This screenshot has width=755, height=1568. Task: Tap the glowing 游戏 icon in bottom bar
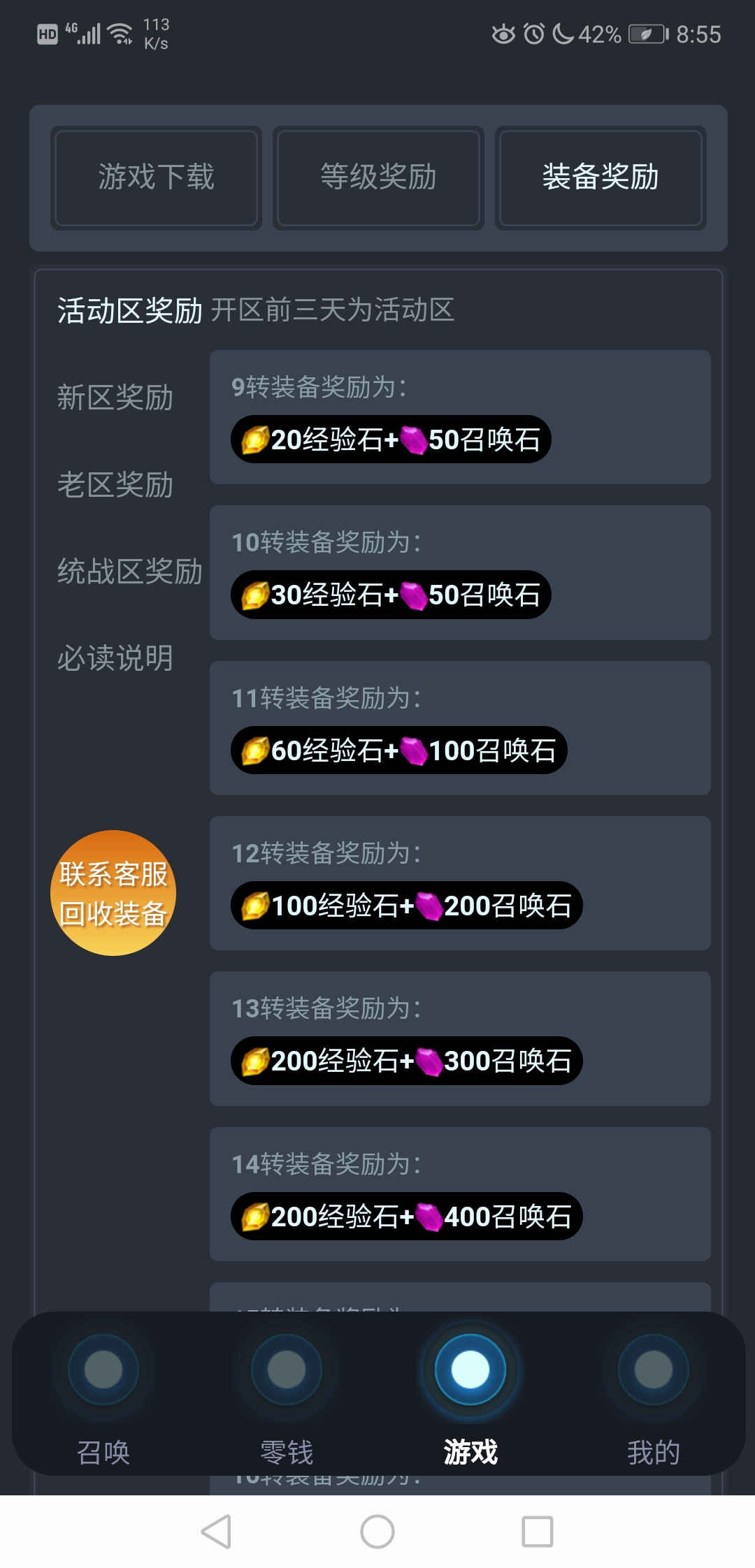pyautogui.click(x=470, y=1370)
